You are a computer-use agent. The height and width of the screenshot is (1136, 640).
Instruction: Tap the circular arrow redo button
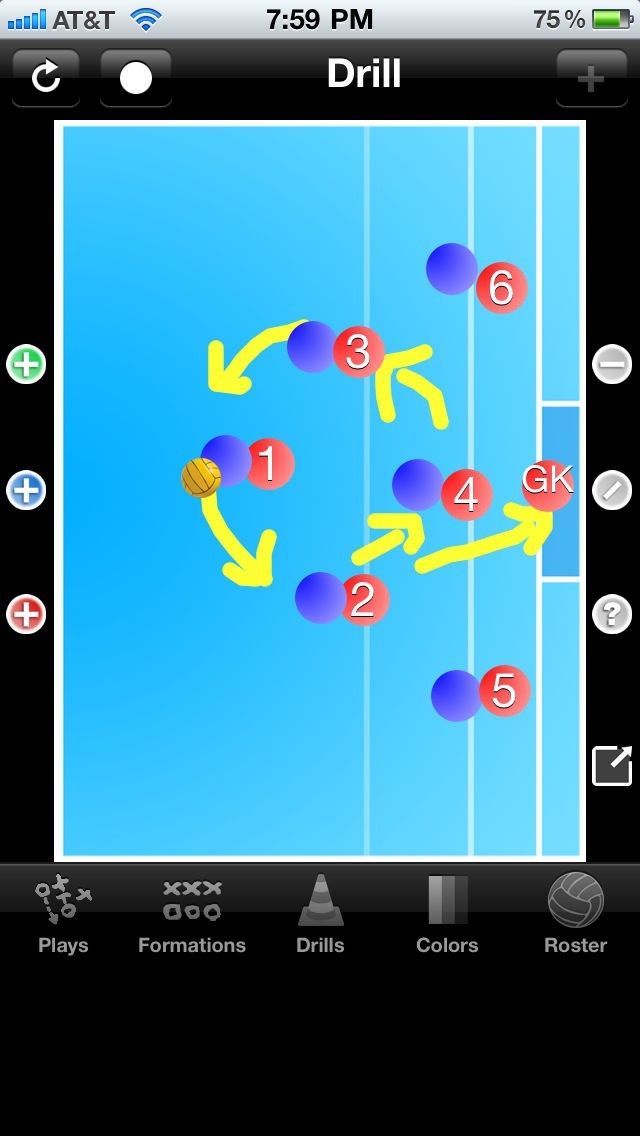(x=46, y=78)
